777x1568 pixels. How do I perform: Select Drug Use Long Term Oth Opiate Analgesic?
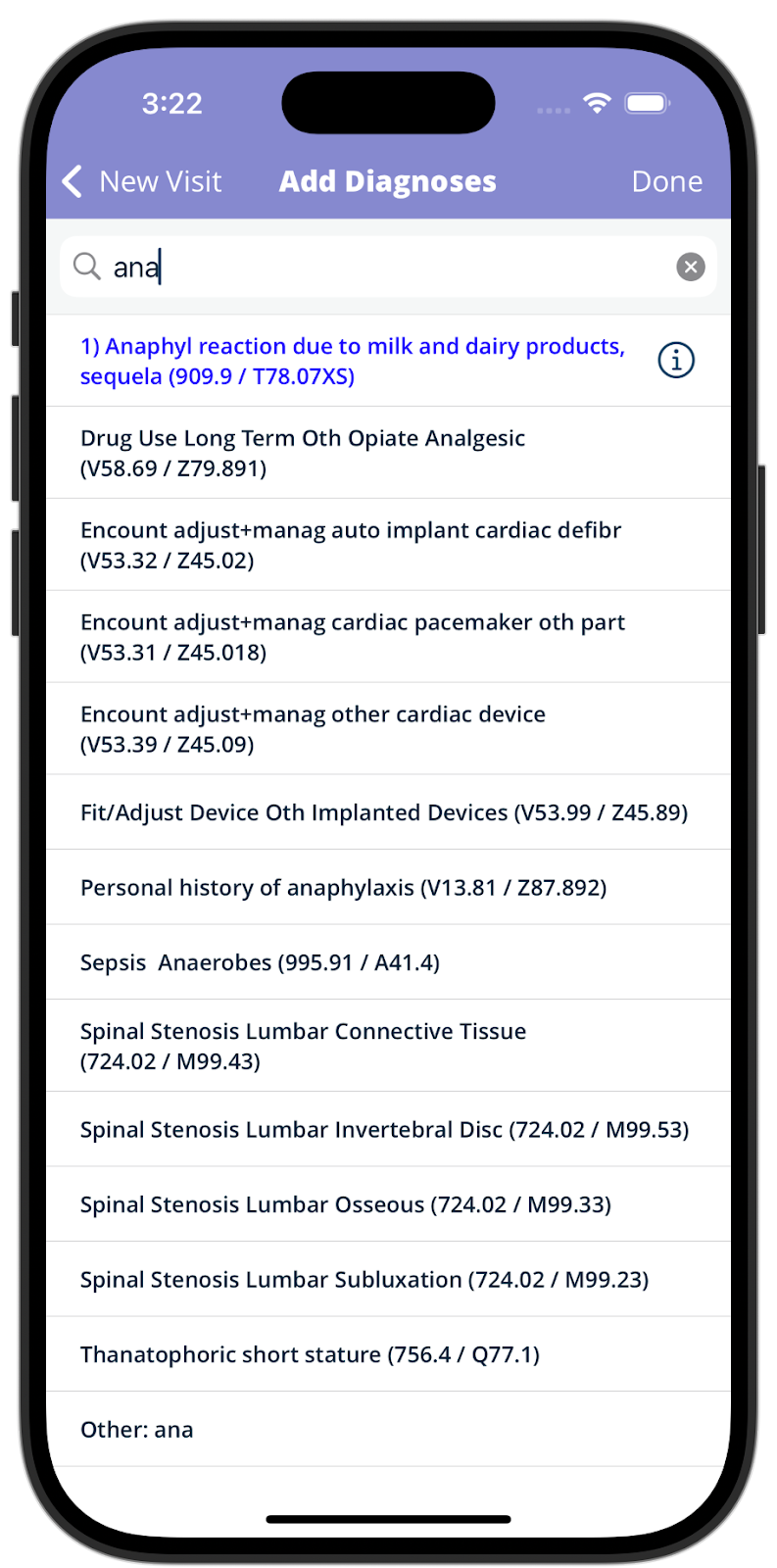point(388,453)
